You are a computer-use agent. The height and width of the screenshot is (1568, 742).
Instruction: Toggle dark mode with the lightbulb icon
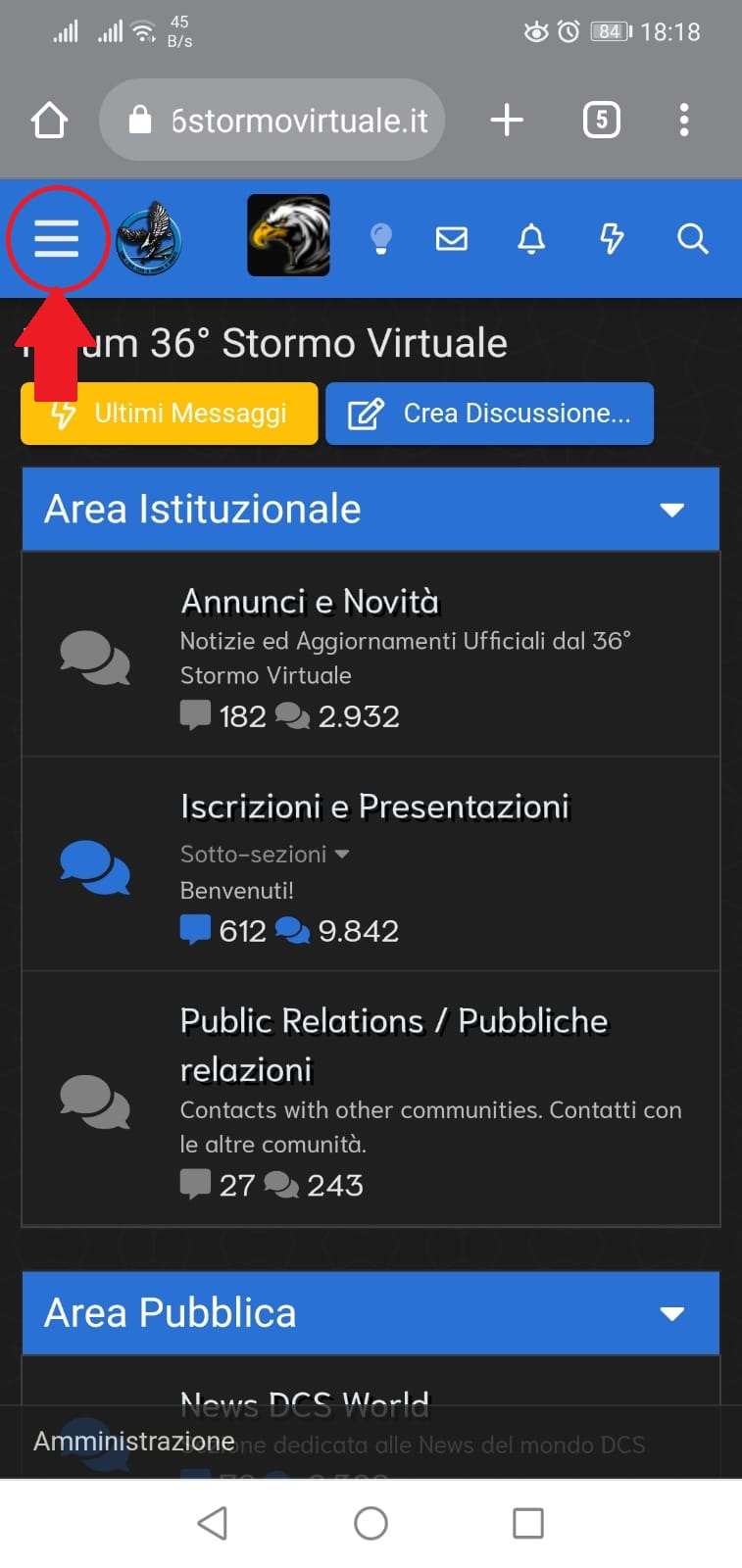(x=381, y=238)
